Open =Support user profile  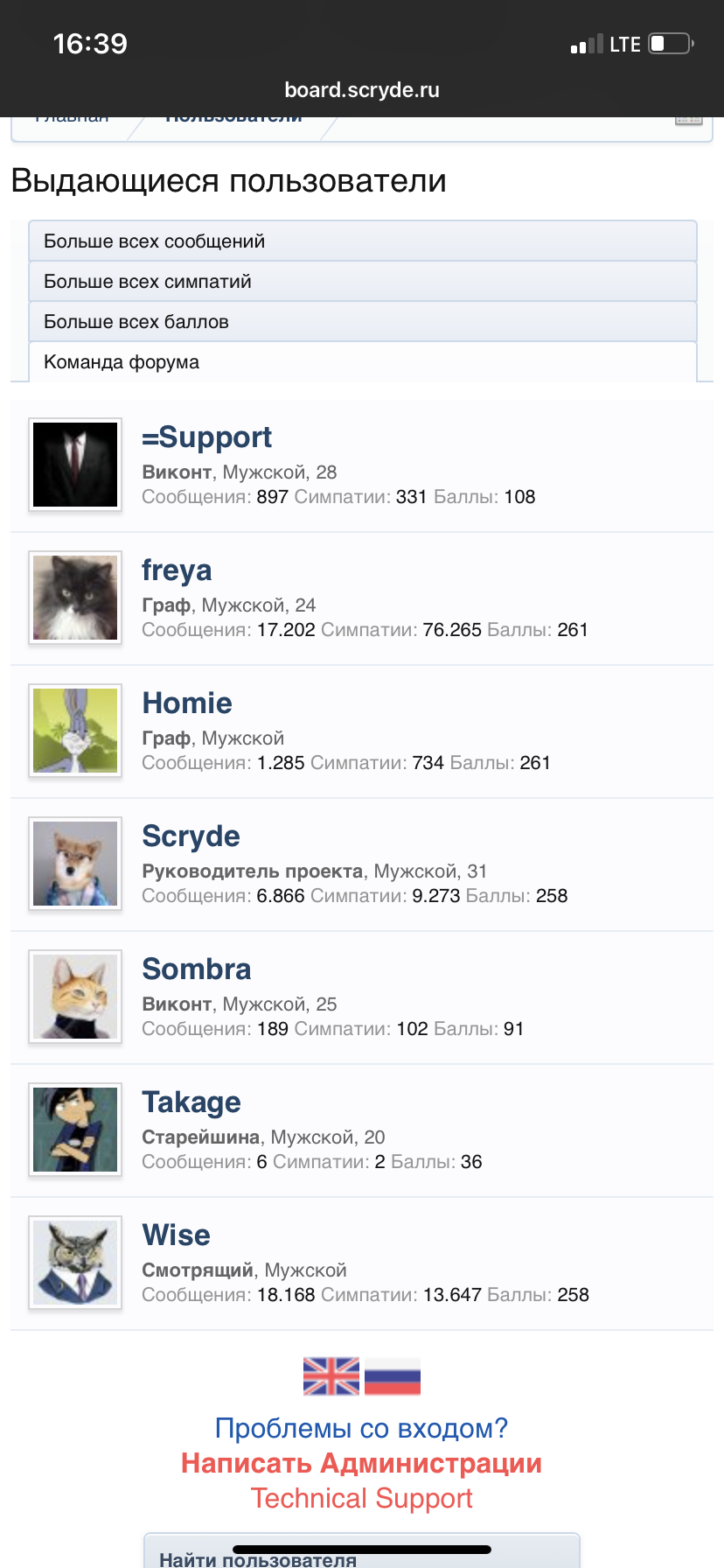[x=207, y=437]
